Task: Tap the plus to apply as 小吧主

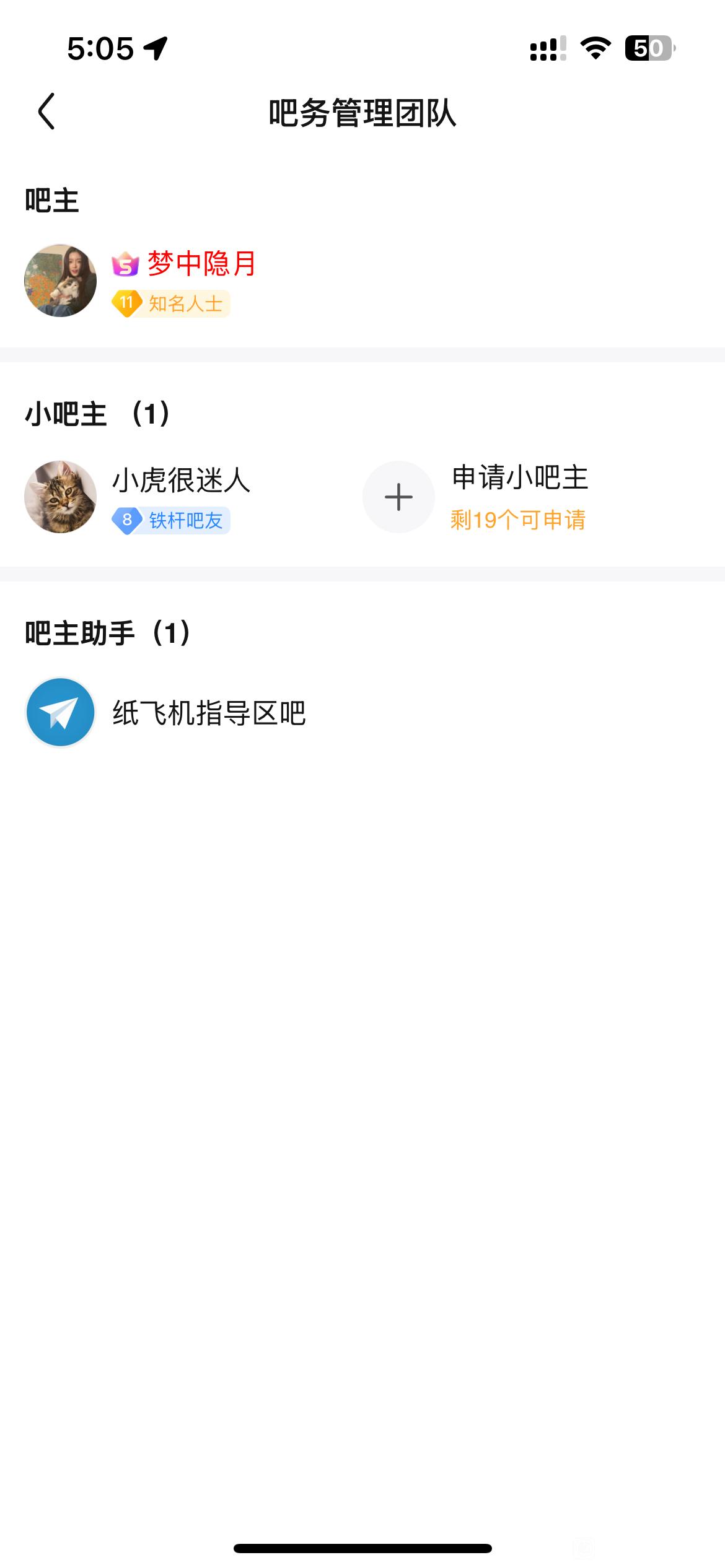Action: (398, 497)
